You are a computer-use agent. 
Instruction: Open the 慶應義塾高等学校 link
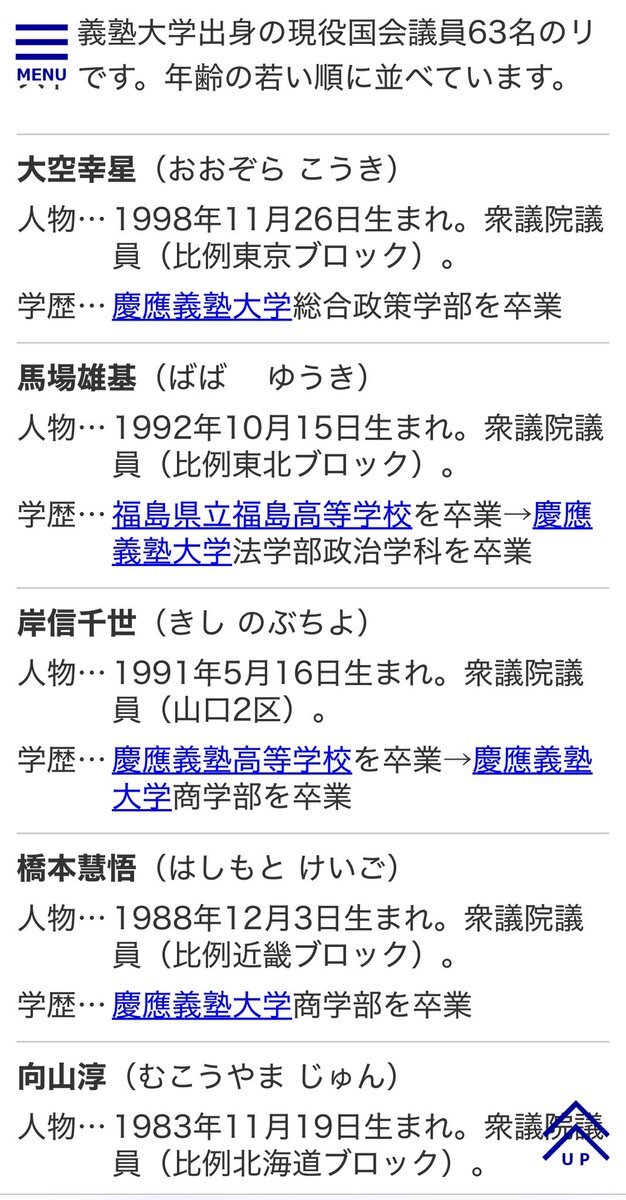click(x=232, y=762)
